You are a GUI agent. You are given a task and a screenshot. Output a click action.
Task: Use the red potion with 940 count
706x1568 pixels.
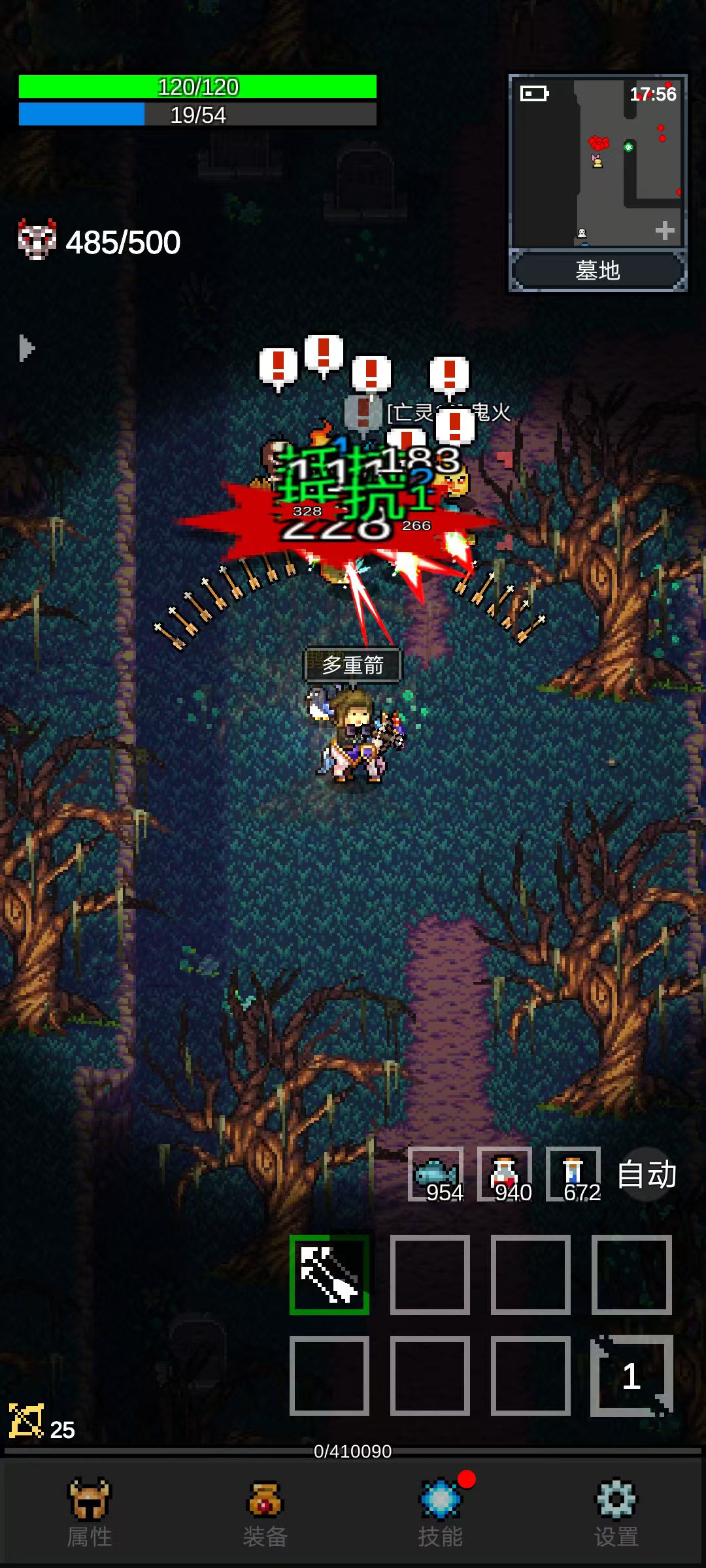pyautogui.click(x=505, y=1174)
